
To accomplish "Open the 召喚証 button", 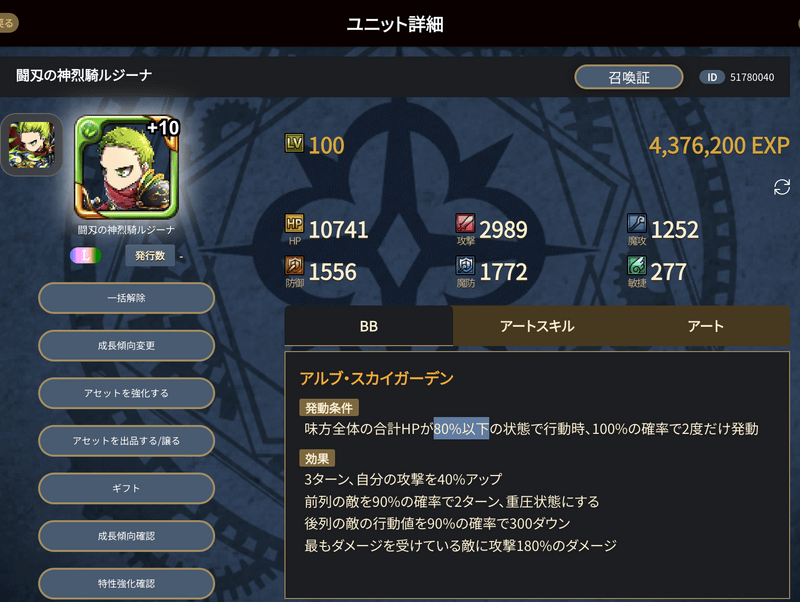I will click(x=628, y=77).
